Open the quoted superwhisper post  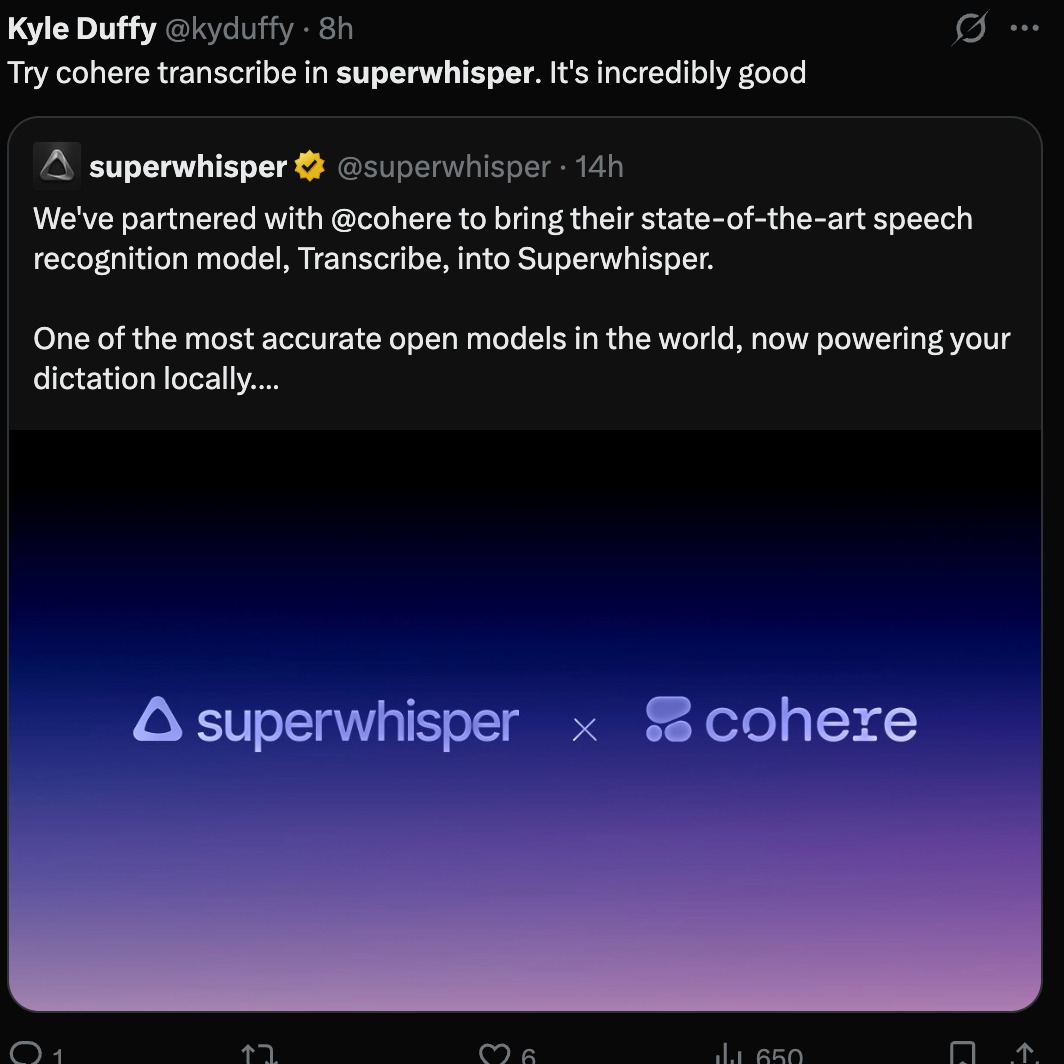click(525, 563)
